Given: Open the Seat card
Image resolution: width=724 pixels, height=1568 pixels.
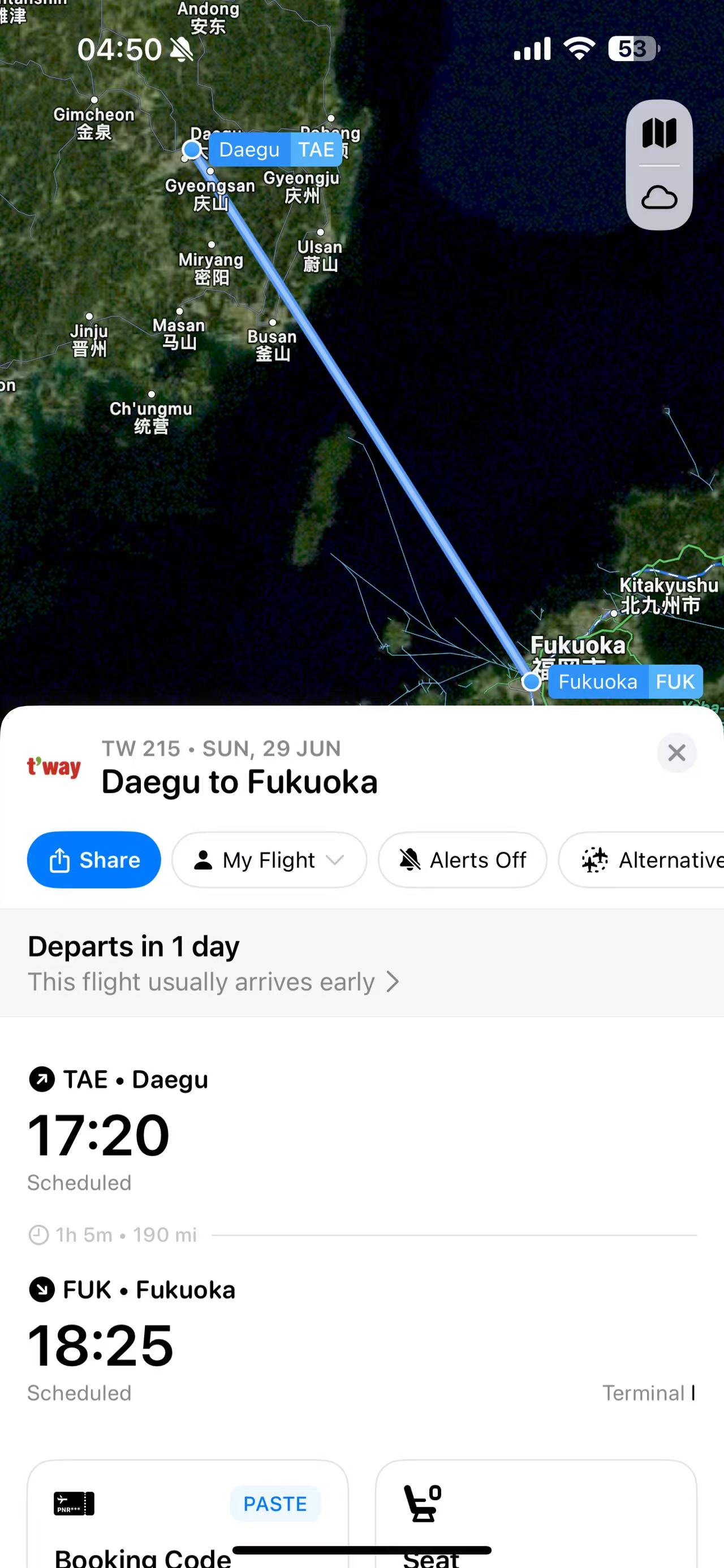Looking at the screenshot, I should [x=536, y=1514].
